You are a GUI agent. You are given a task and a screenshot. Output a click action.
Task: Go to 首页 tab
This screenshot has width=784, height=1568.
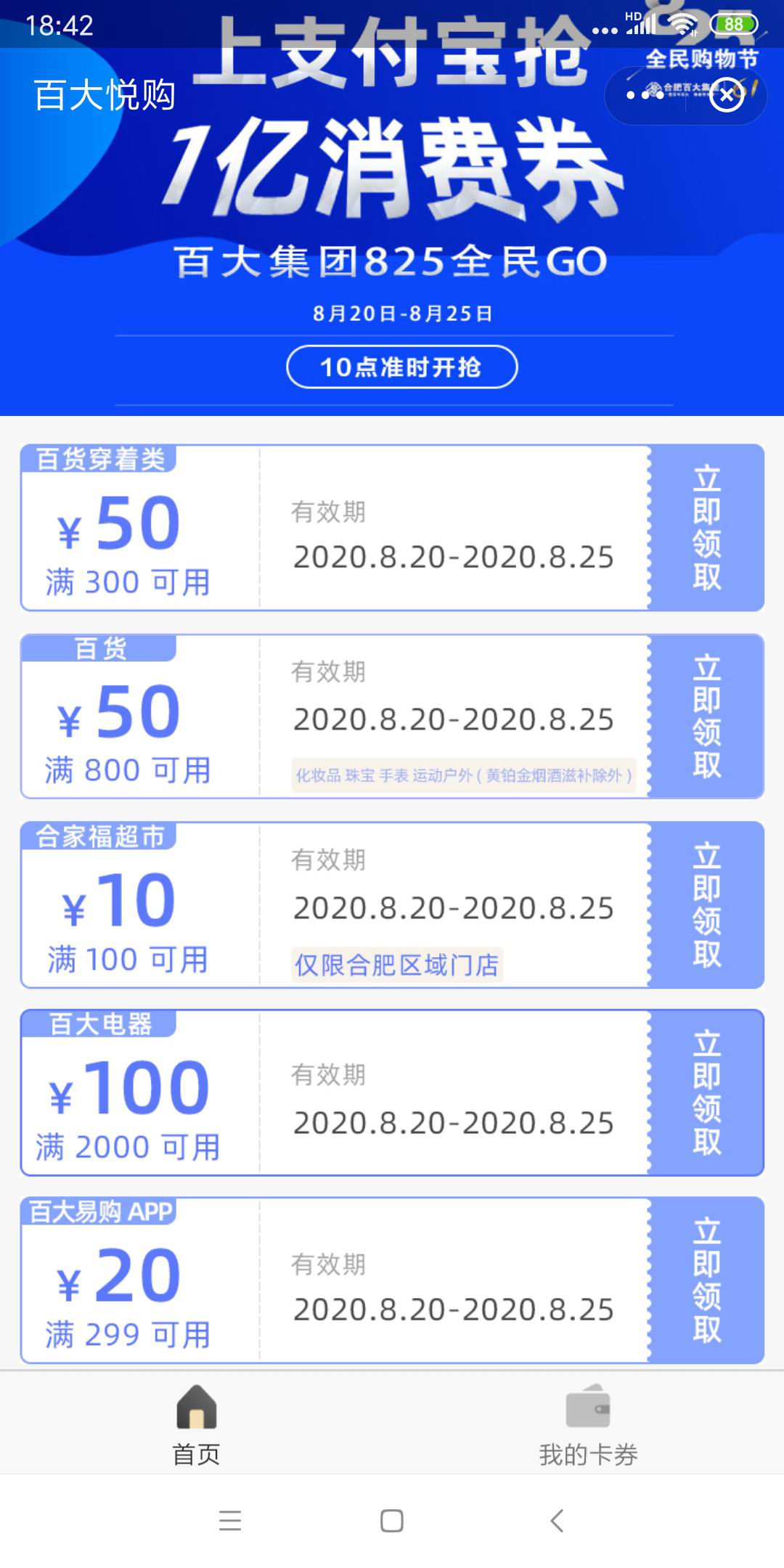(x=196, y=1424)
